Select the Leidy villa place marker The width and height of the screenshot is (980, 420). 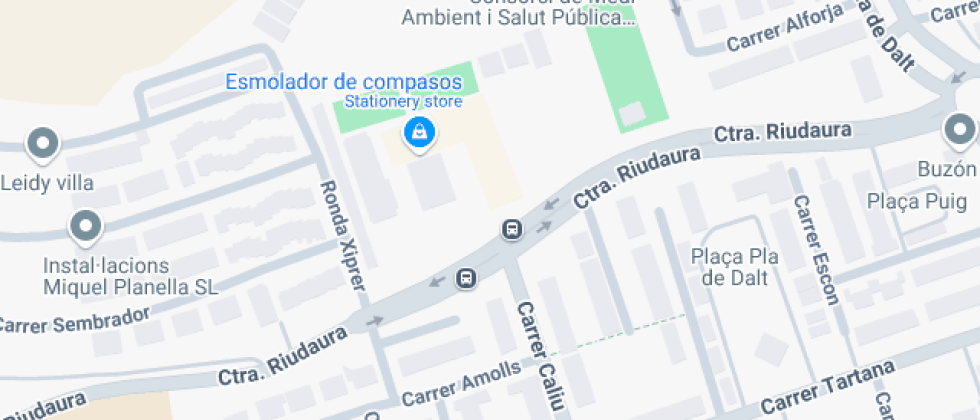43,144
